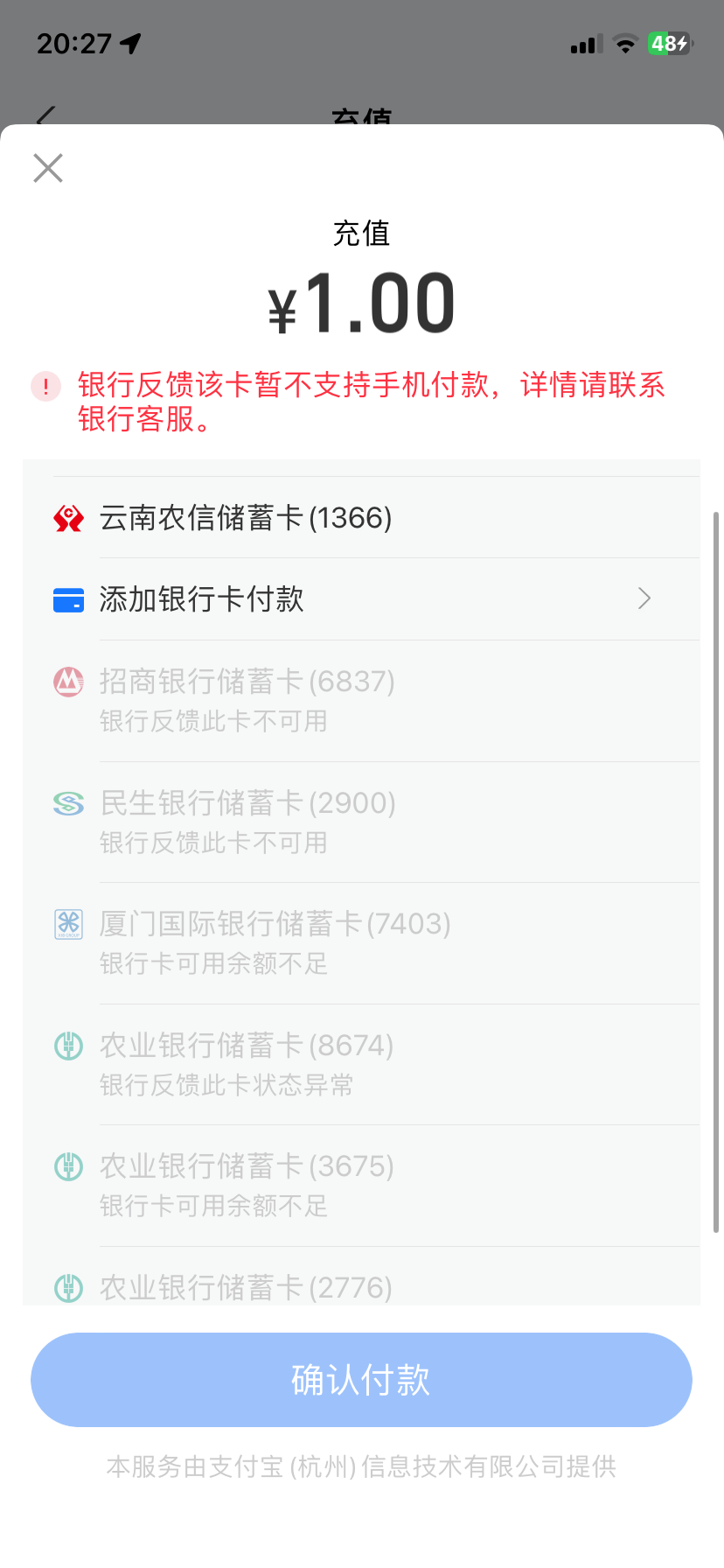Click the 农业银行 icon next to card 8674
Screen dimensions: 724x1568
(x=66, y=1046)
